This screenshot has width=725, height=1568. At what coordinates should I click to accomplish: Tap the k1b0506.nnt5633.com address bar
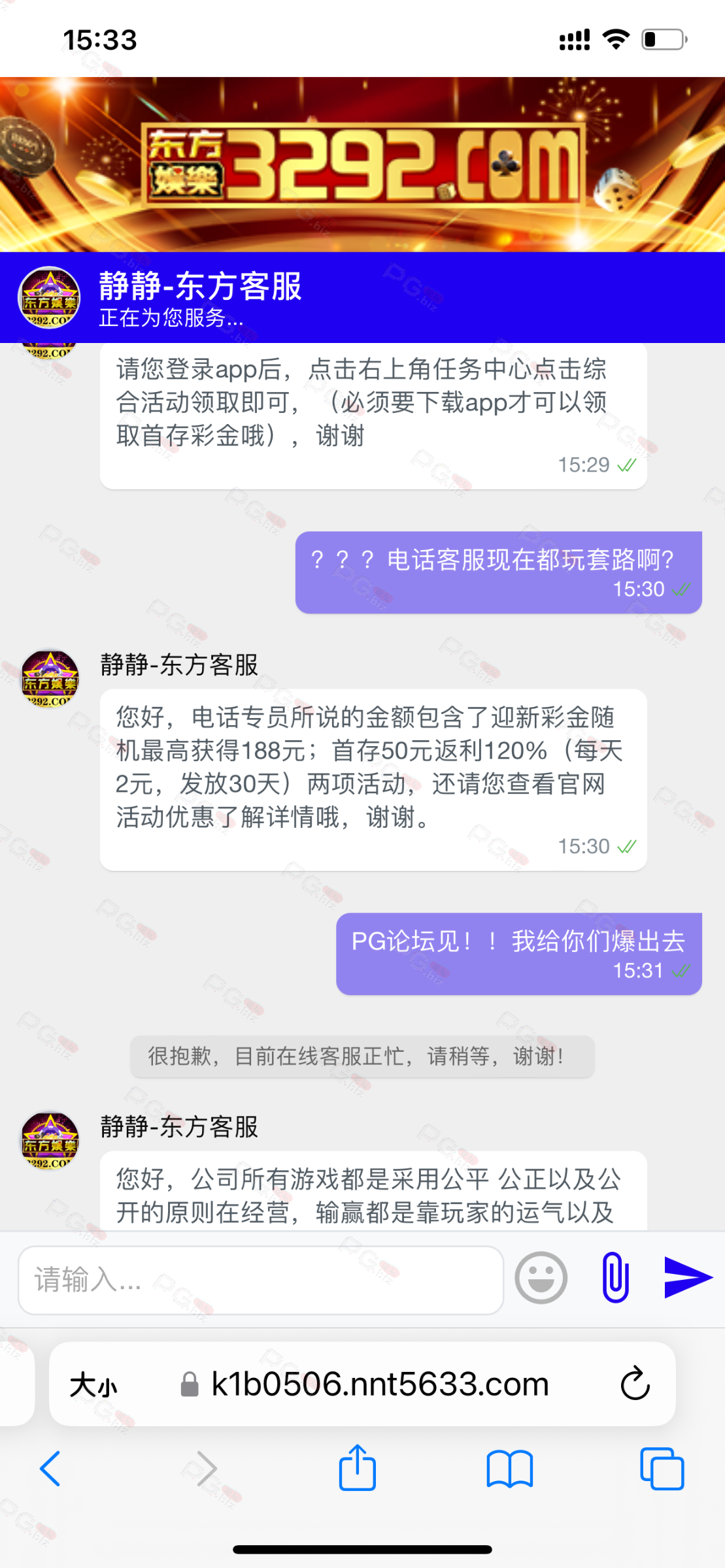click(379, 1384)
